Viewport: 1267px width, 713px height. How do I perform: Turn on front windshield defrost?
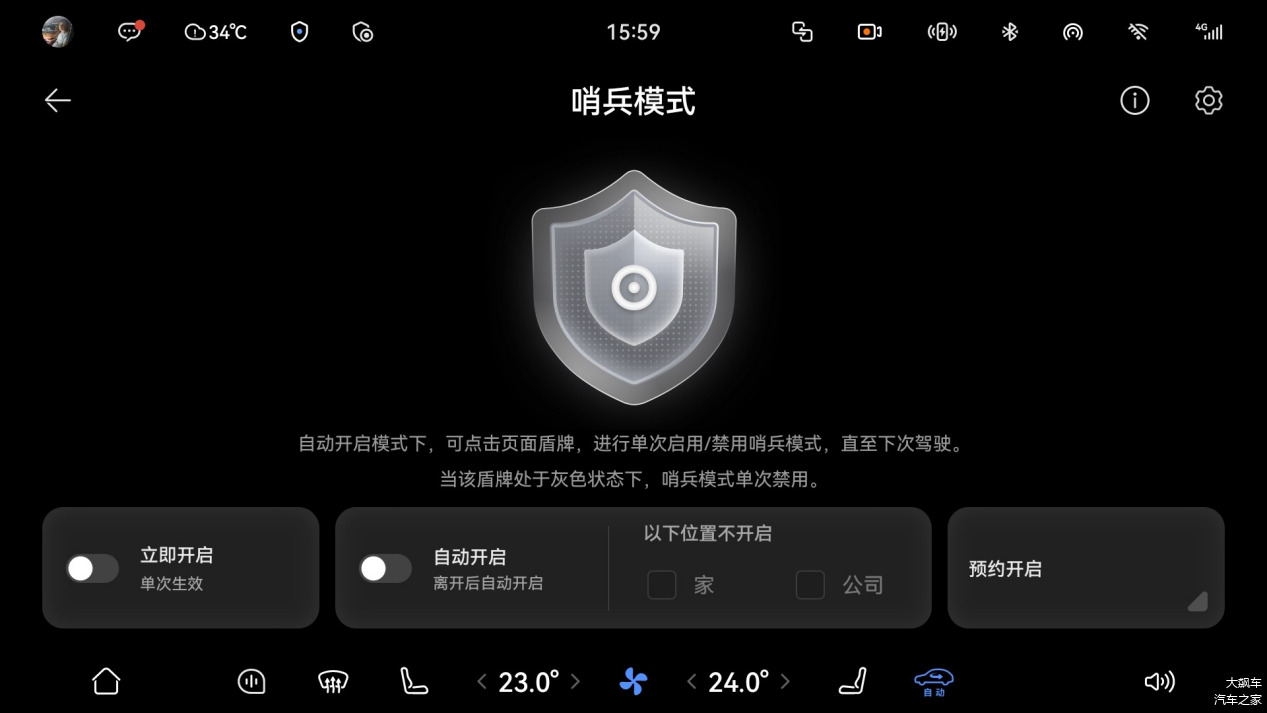coord(333,682)
